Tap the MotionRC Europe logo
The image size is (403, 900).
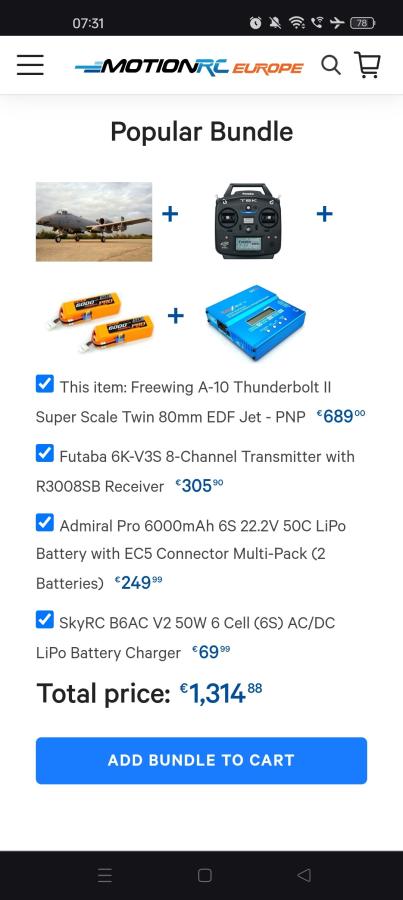189,67
